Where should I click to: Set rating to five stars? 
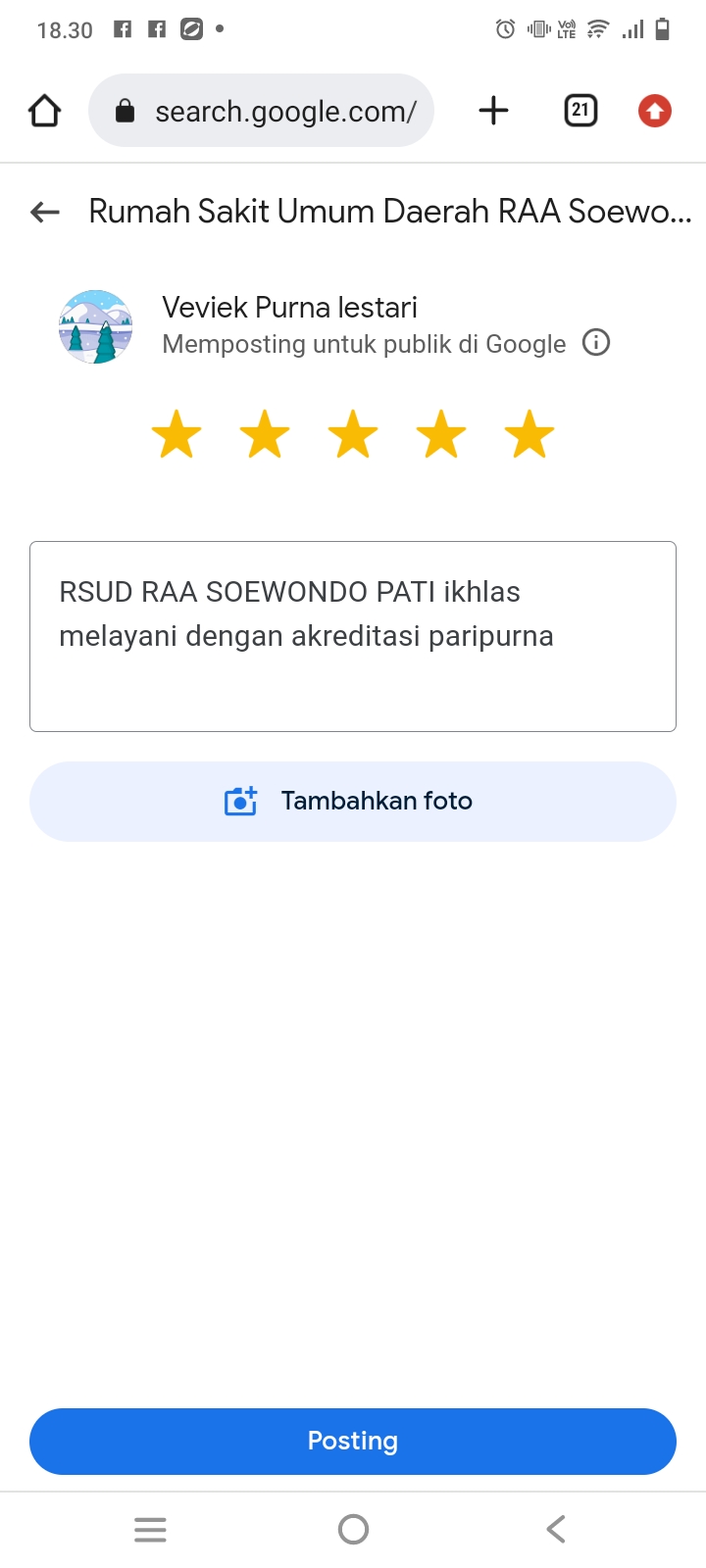[x=529, y=434]
